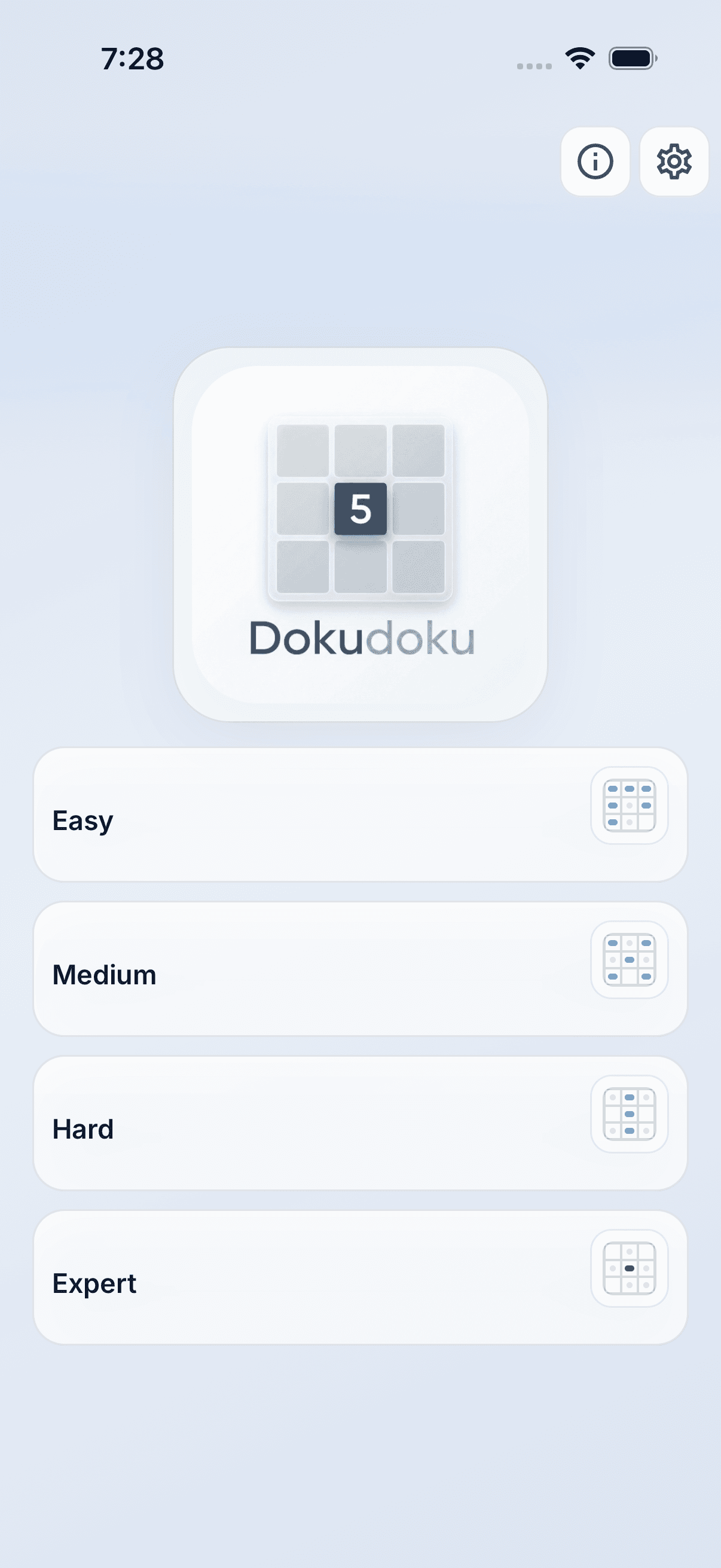Tap the clock showing 7:28
The width and height of the screenshot is (721, 1568).
pyautogui.click(x=133, y=59)
